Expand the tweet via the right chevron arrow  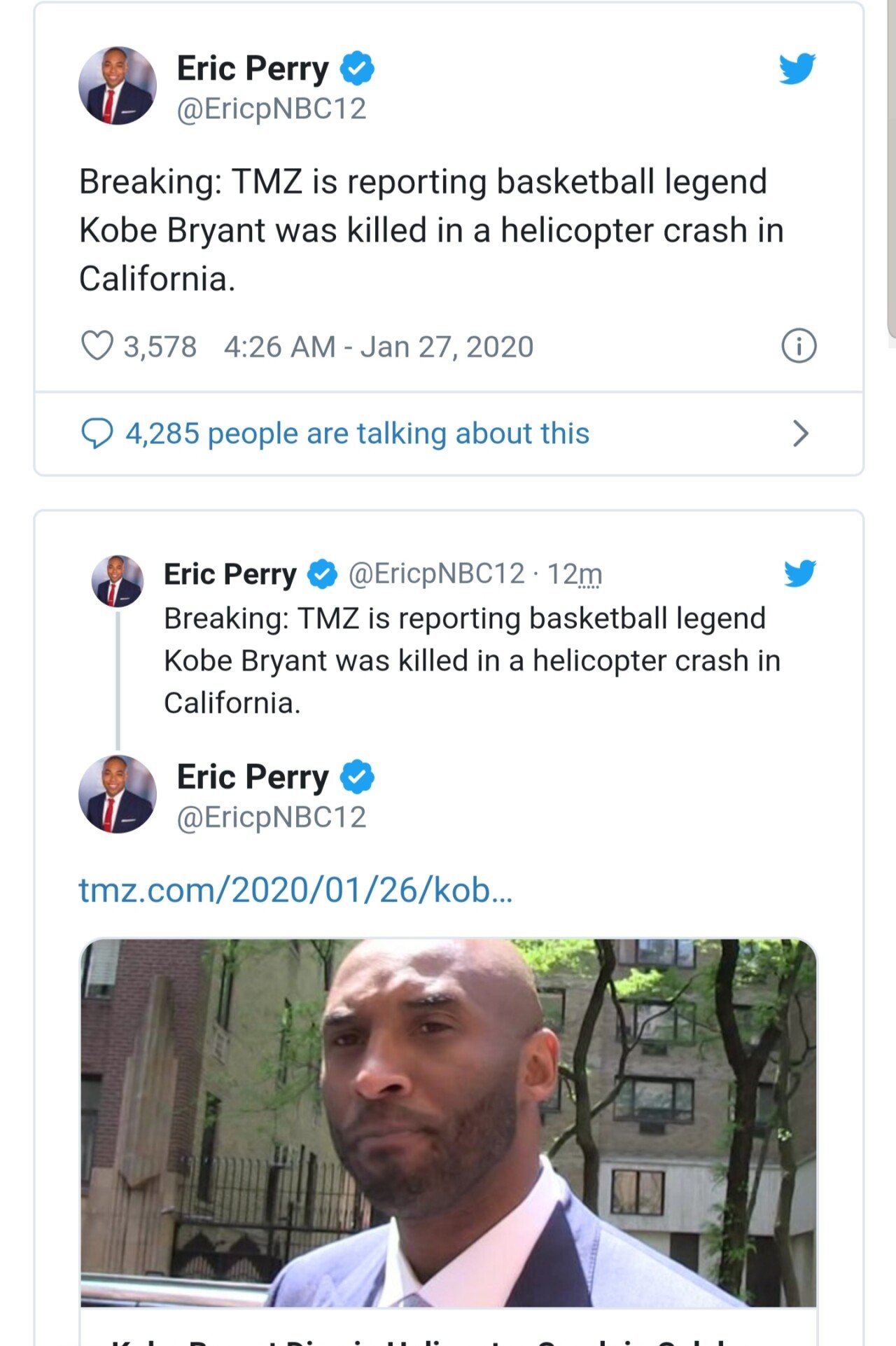point(803,433)
